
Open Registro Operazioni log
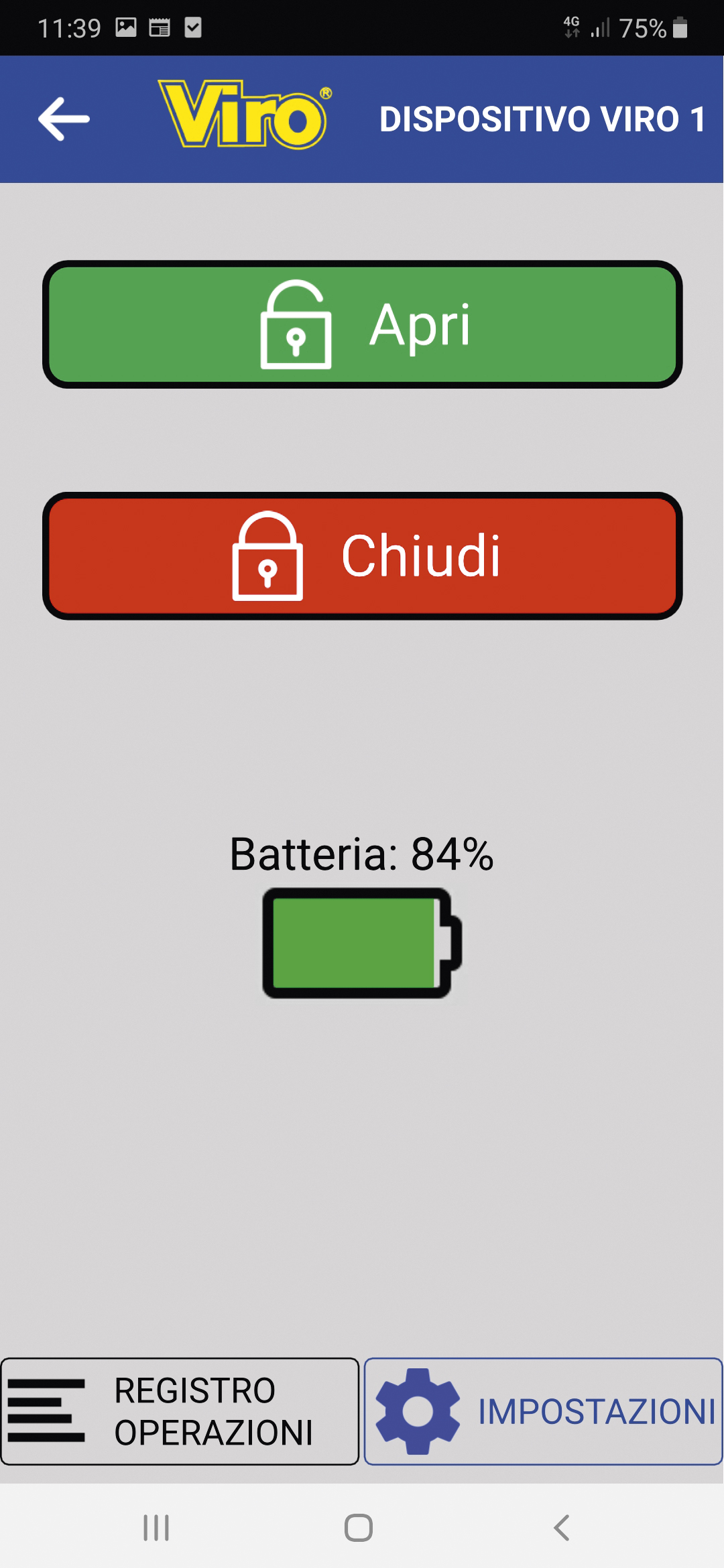[x=180, y=1411]
